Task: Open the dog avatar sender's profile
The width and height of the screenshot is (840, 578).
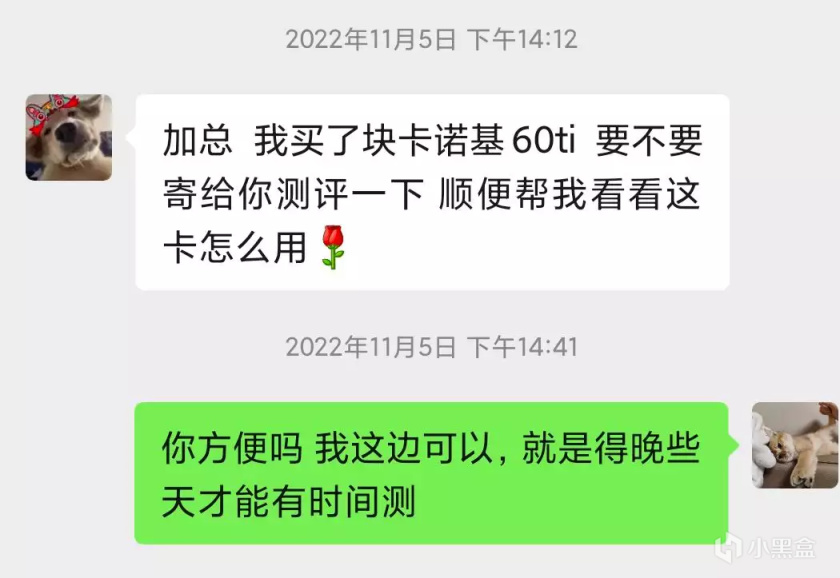Action: 68,138
